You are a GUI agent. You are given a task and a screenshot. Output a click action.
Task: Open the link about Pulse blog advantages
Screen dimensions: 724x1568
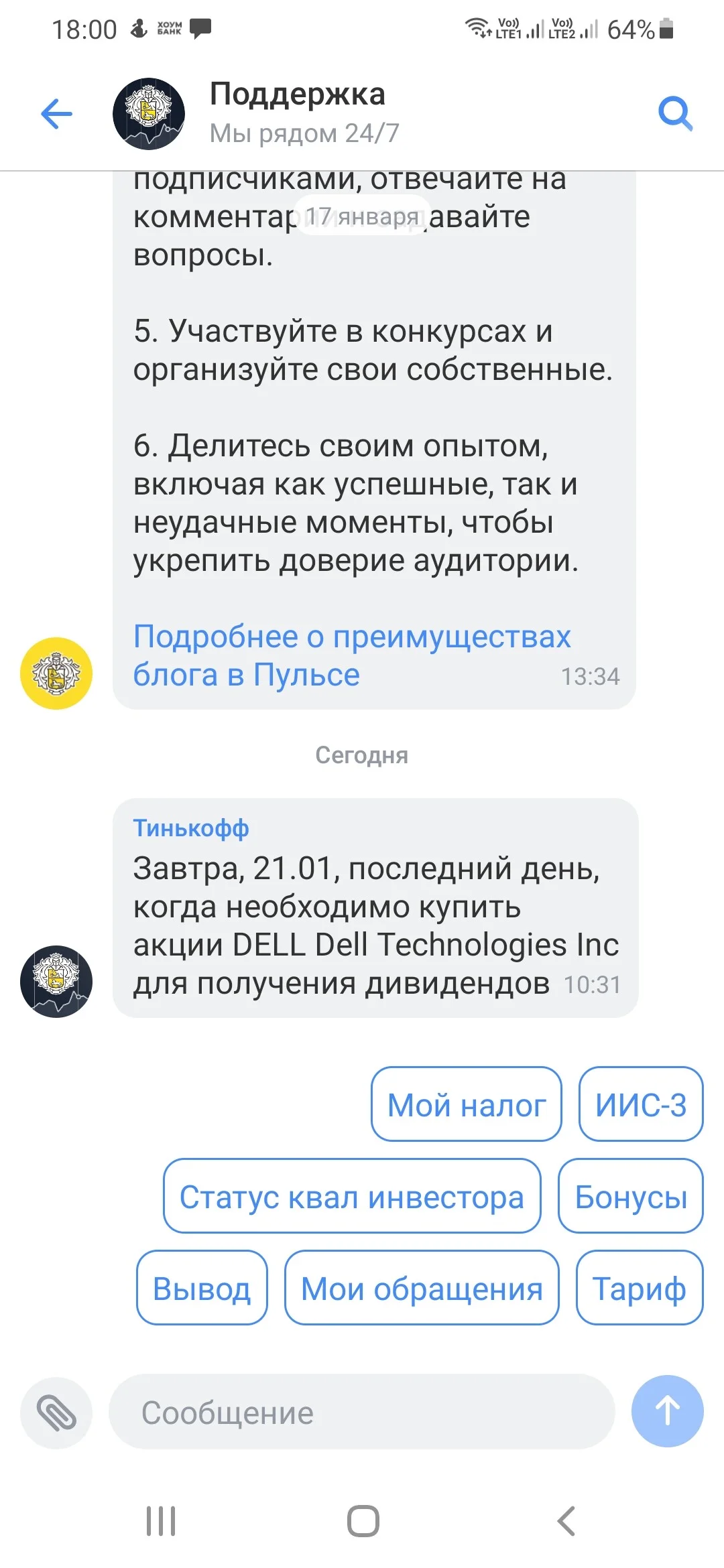[x=351, y=655]
